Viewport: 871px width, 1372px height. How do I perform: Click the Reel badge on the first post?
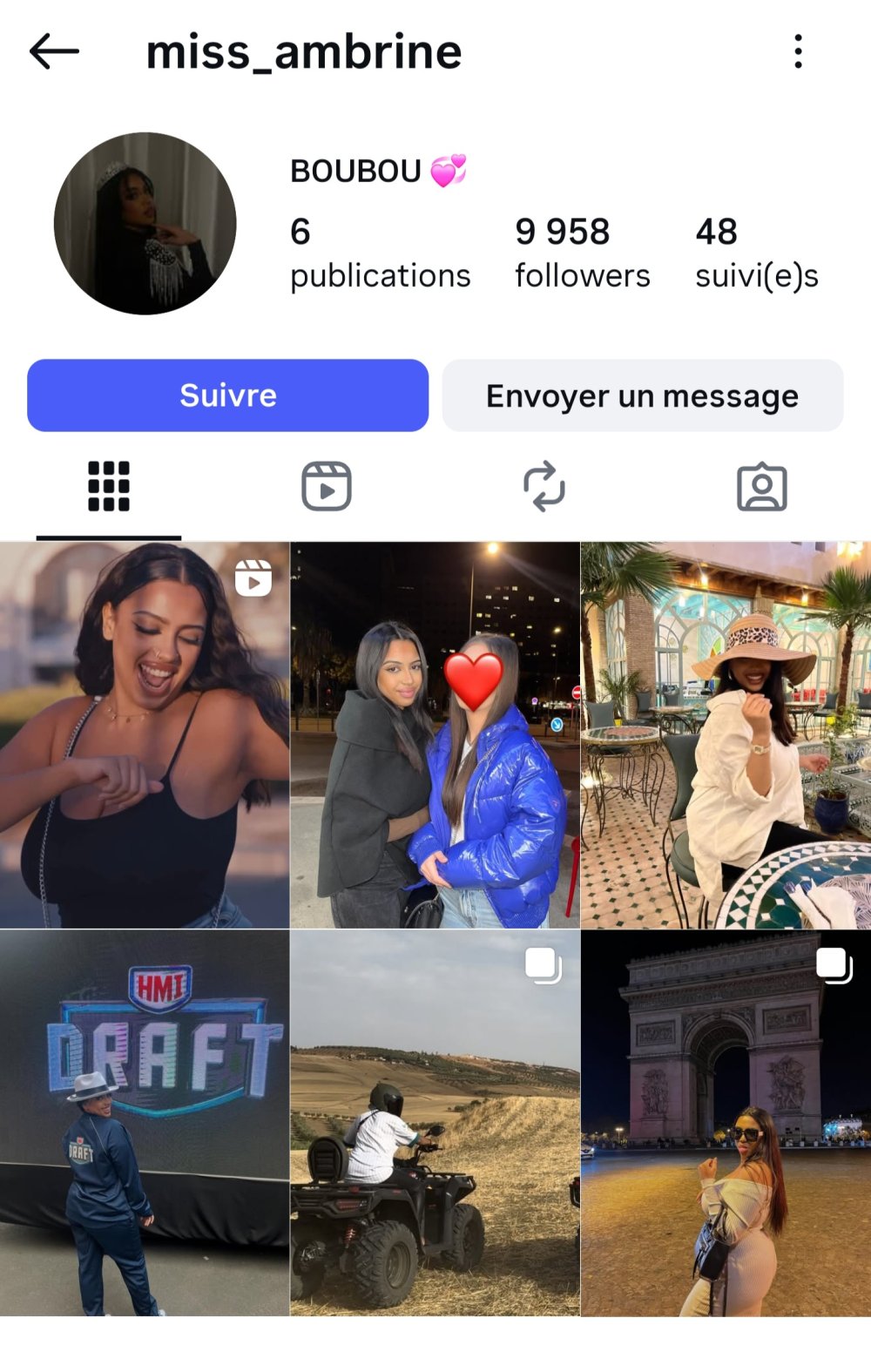coord(253,577)
